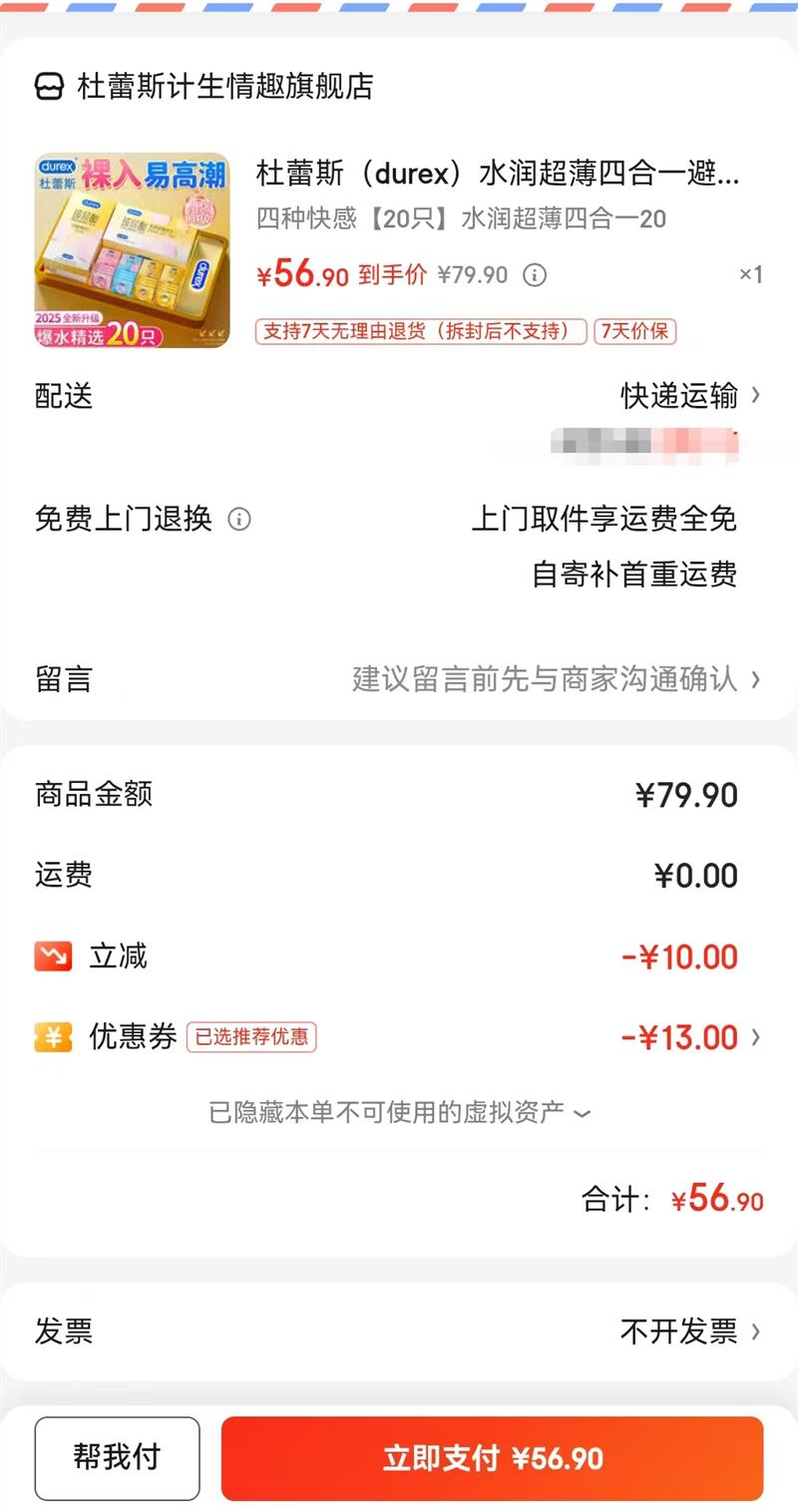The height and width of the screenshot is (1512, 798).
Task: Open info icon beside 免费上门退换
Action: coord(239,520)
